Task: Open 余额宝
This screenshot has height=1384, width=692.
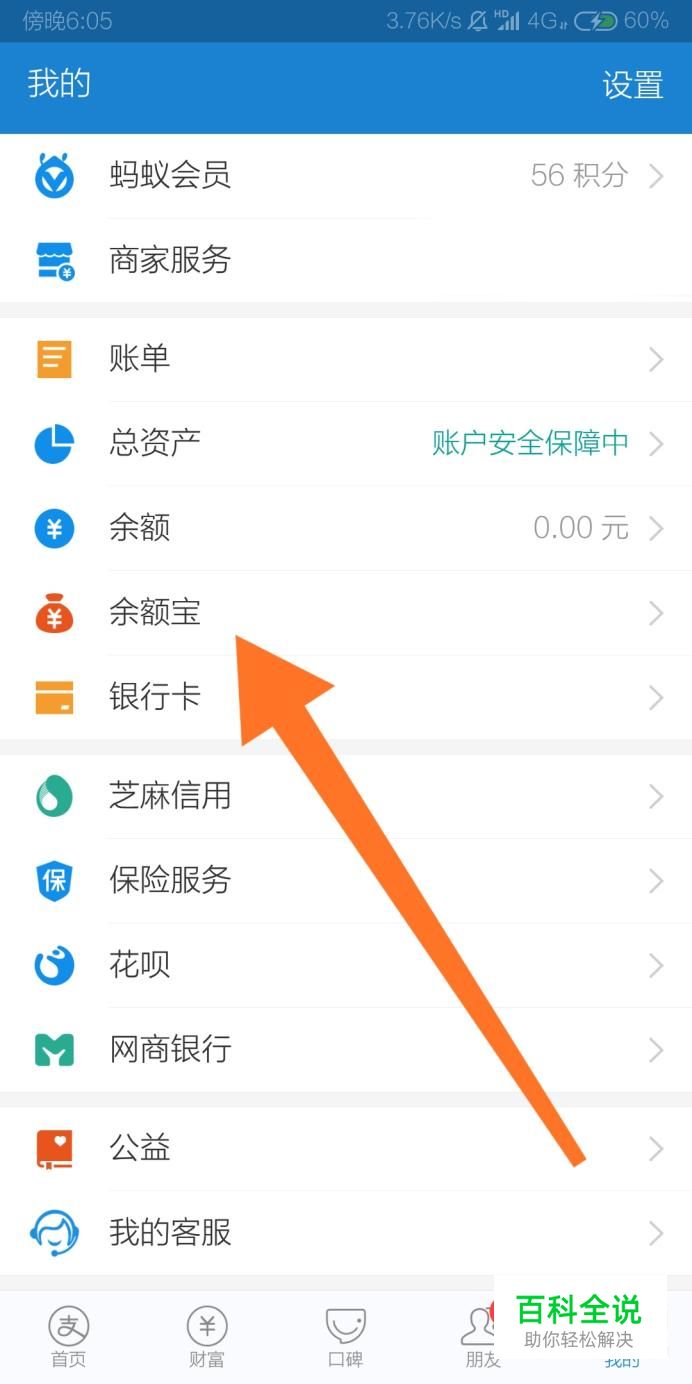Action: click(345, 612)
